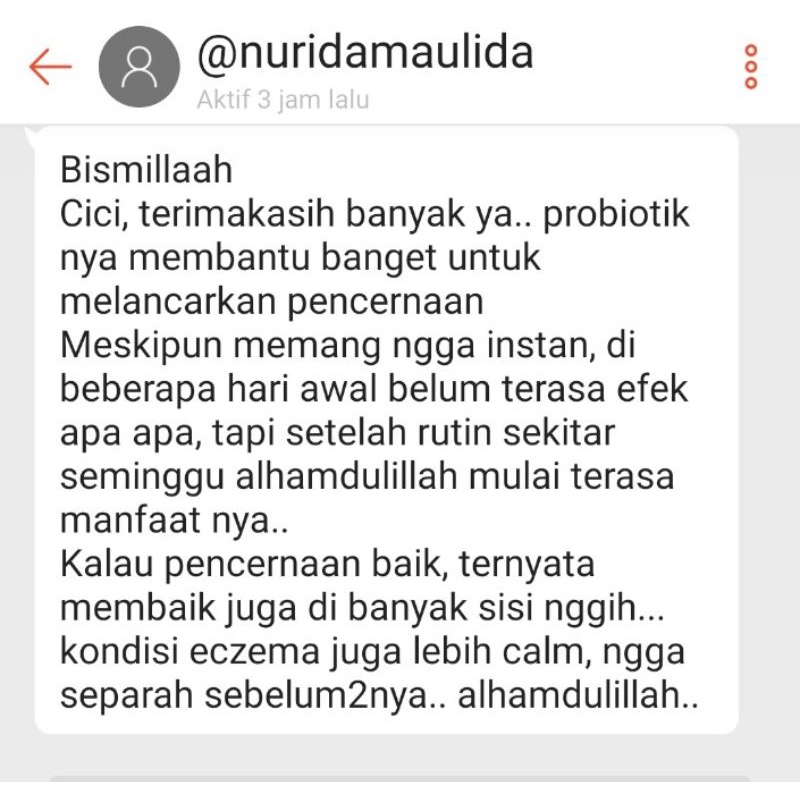The width and height of the screenshot is (800, 800).
Task: Open @nuridamaulida's profile avatar
Action: (140, 67)
